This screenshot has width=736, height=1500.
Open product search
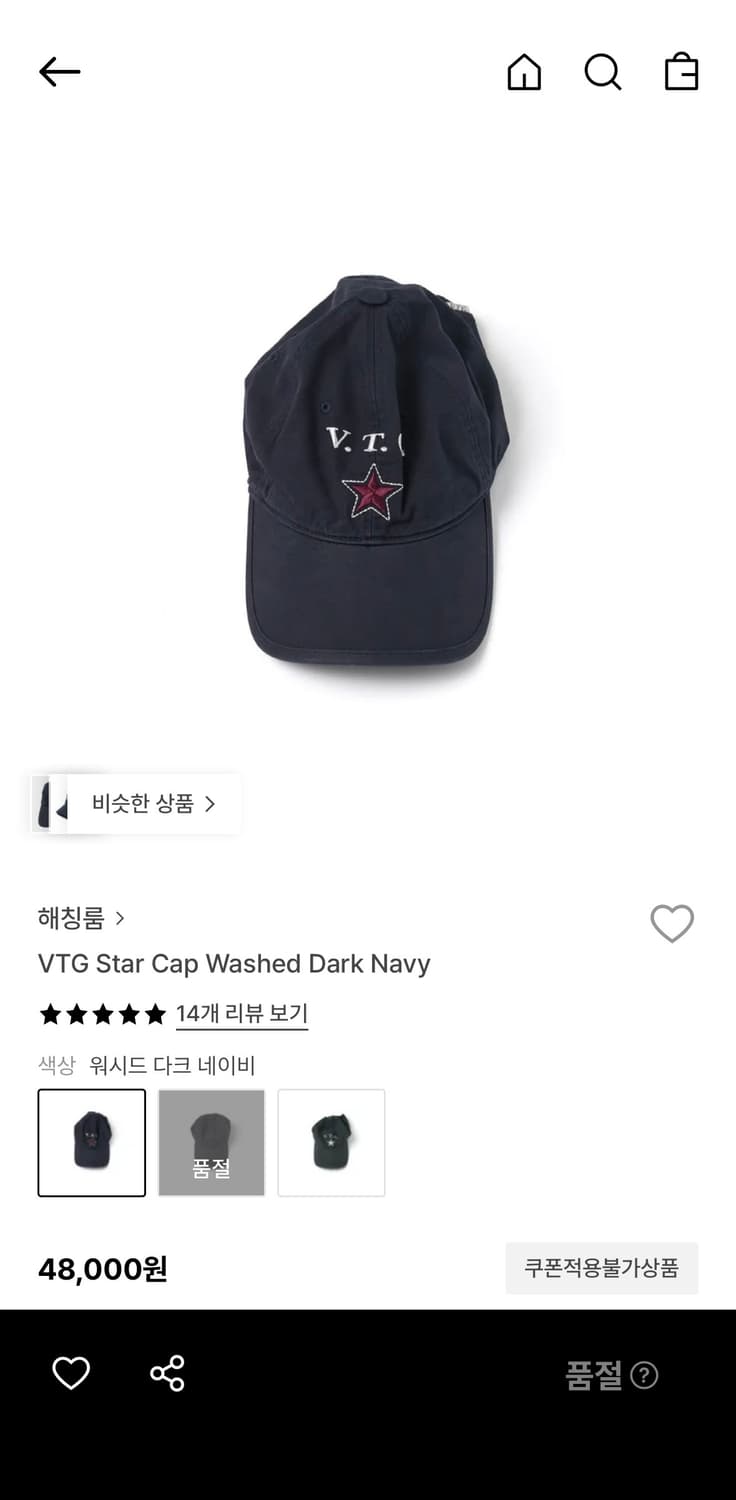(x=602, y=72)
